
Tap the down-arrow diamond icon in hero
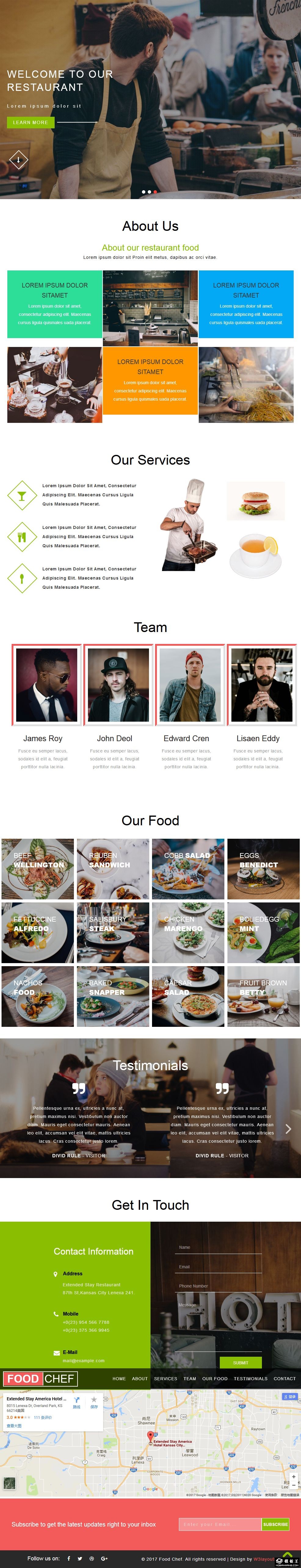tap(18, 160)
